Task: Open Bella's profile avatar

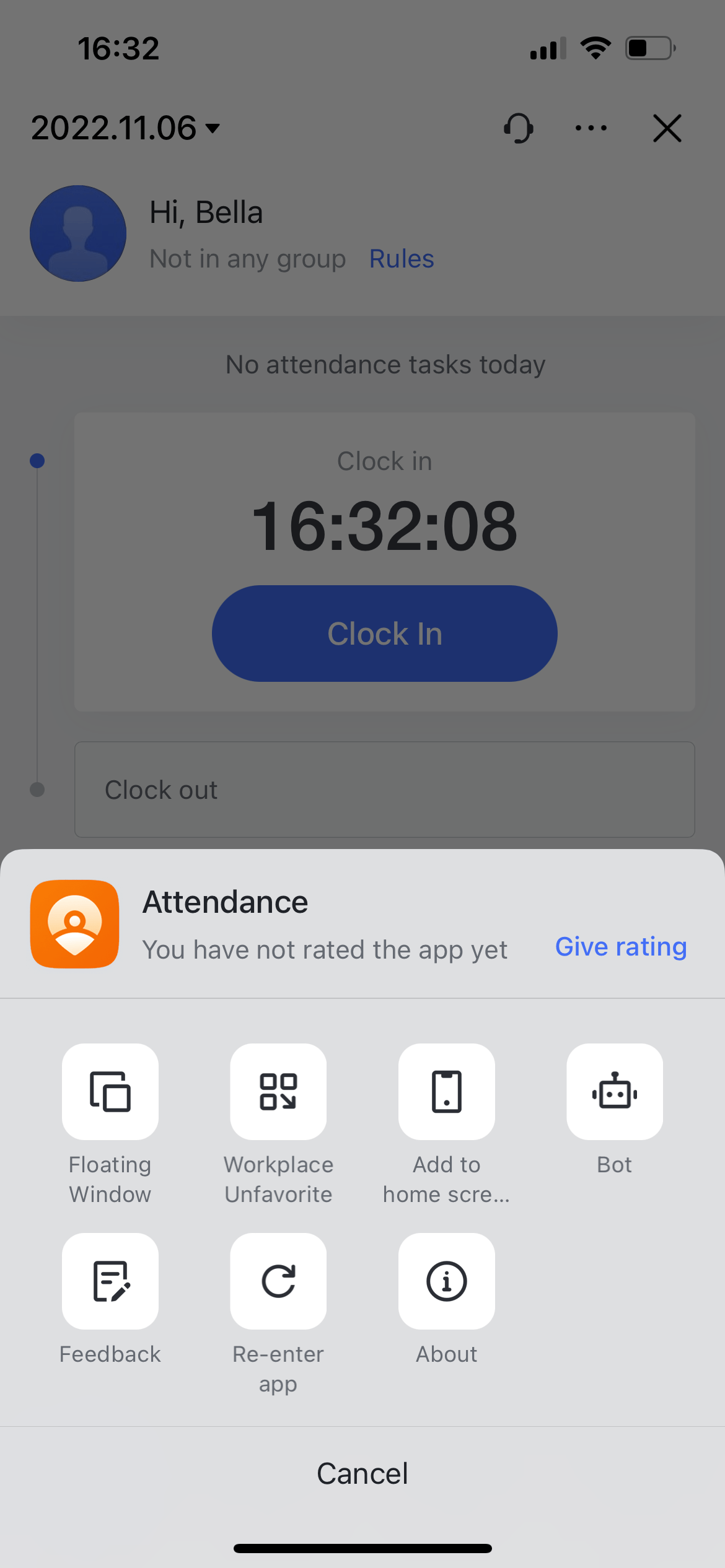Action: pos(77,233)
